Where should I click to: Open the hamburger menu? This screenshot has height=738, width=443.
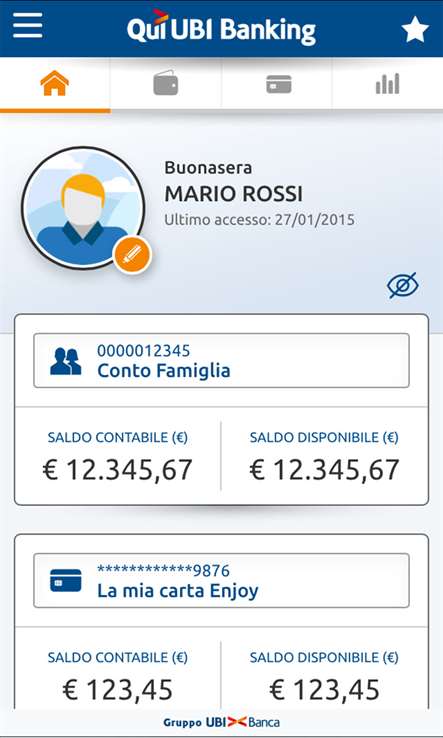point(28,25)
